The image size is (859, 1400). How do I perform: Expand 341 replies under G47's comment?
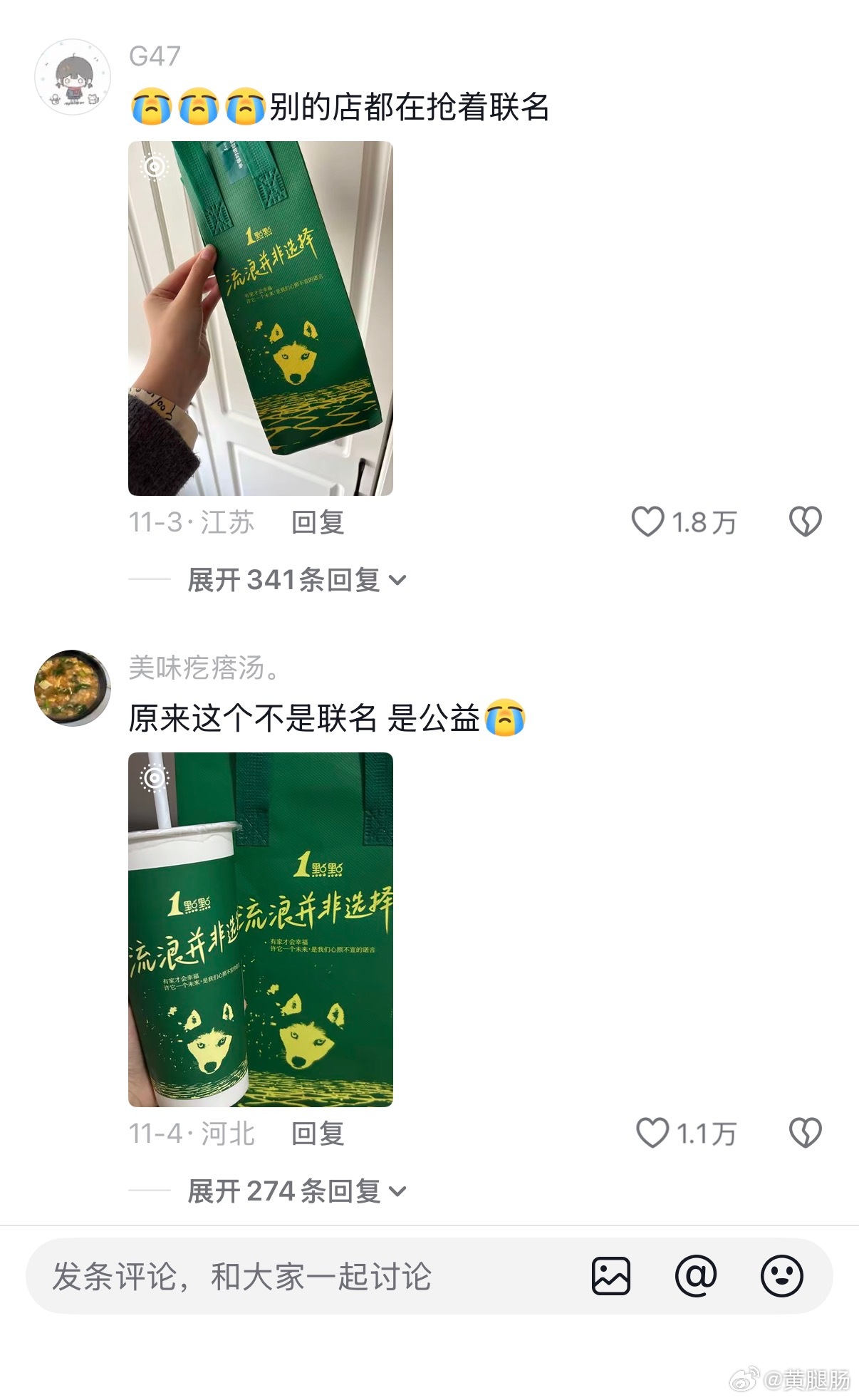[x=296, y=580]
